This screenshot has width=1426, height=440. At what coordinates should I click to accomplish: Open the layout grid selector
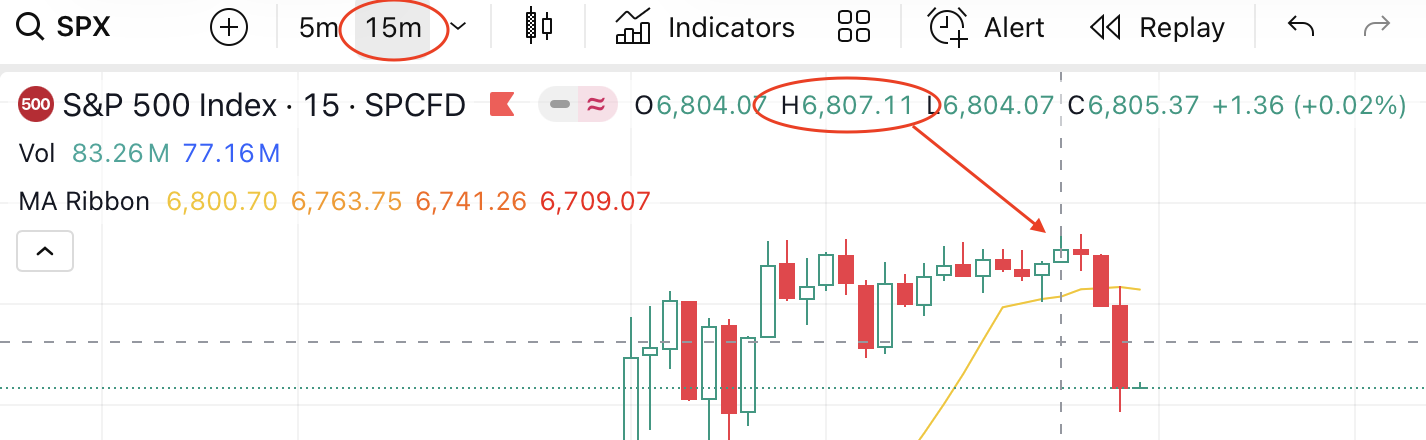pyautogui.click(x=854, y=27)
